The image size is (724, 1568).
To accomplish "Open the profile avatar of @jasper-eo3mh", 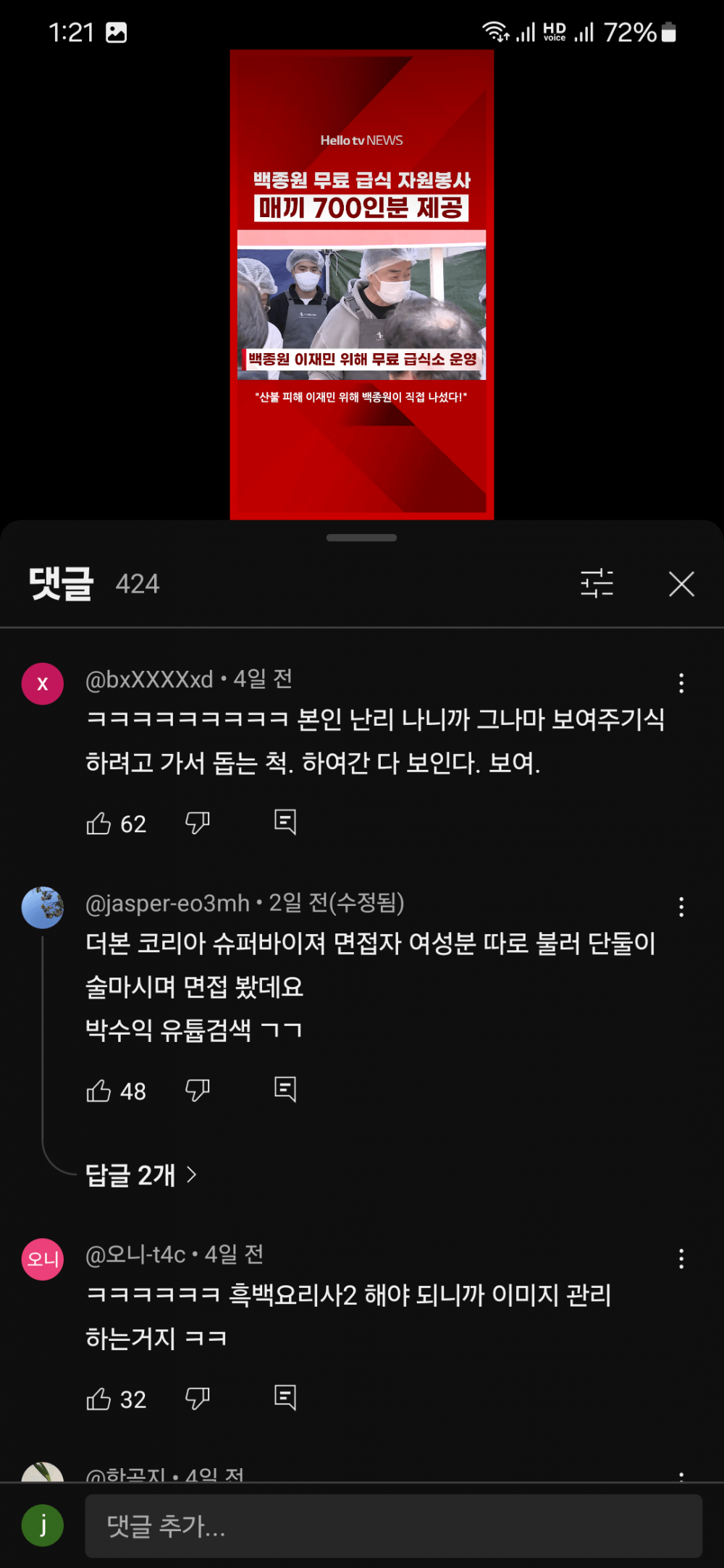I will pyautogui.click(x=43, y=907).
